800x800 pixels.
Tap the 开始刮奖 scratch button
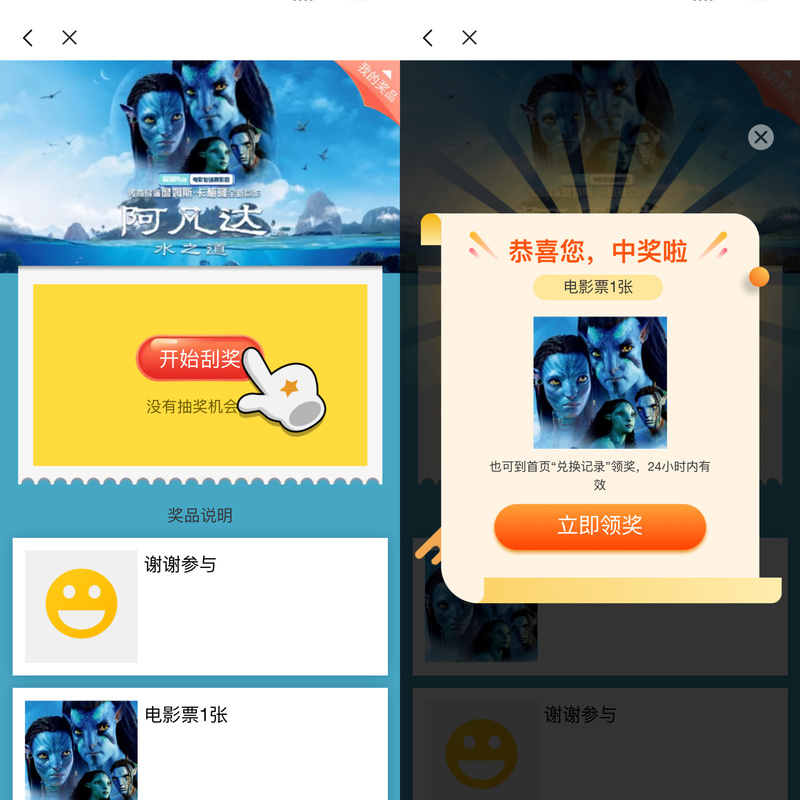pyautogui.click(x=199, y=359)
